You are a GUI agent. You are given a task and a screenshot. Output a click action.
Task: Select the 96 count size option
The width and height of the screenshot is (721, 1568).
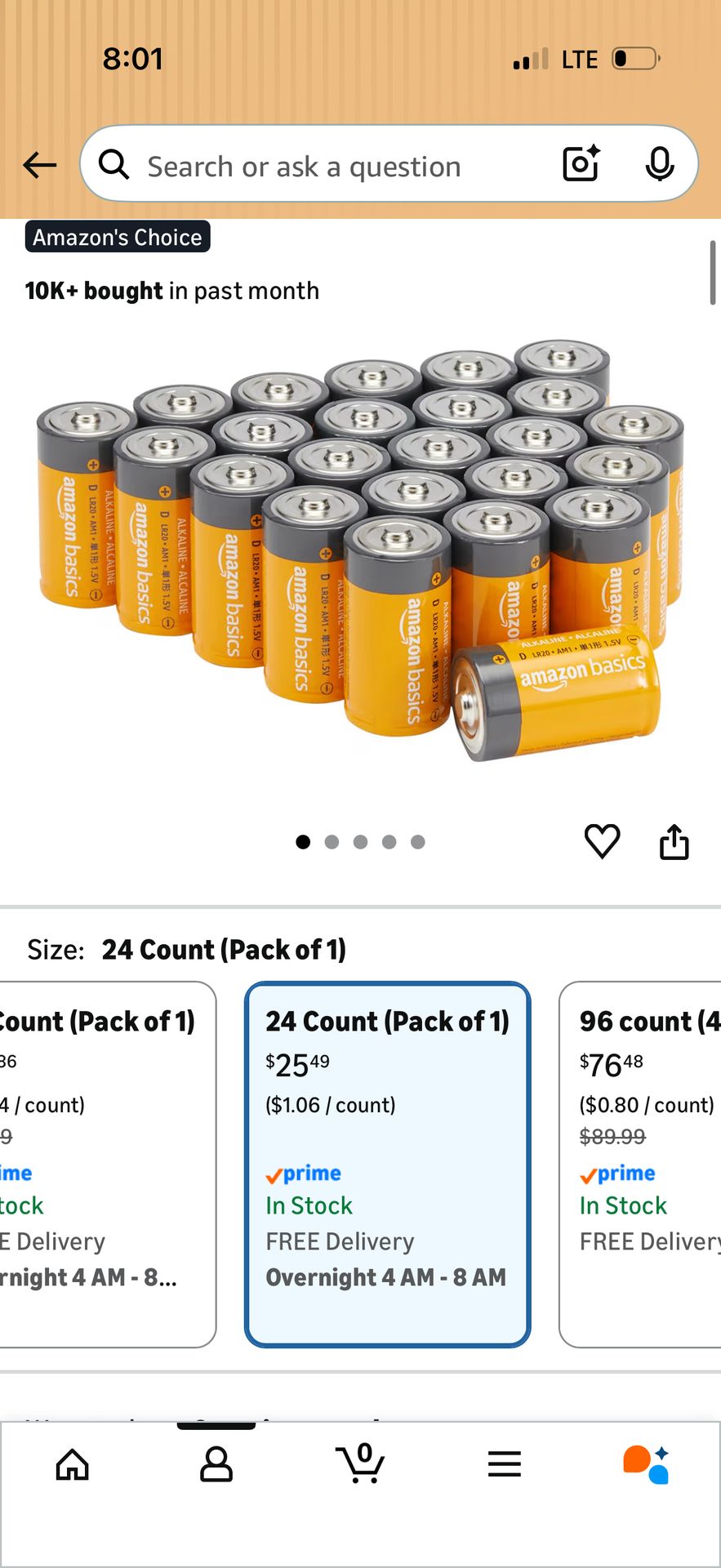[x=641, y=1164]
